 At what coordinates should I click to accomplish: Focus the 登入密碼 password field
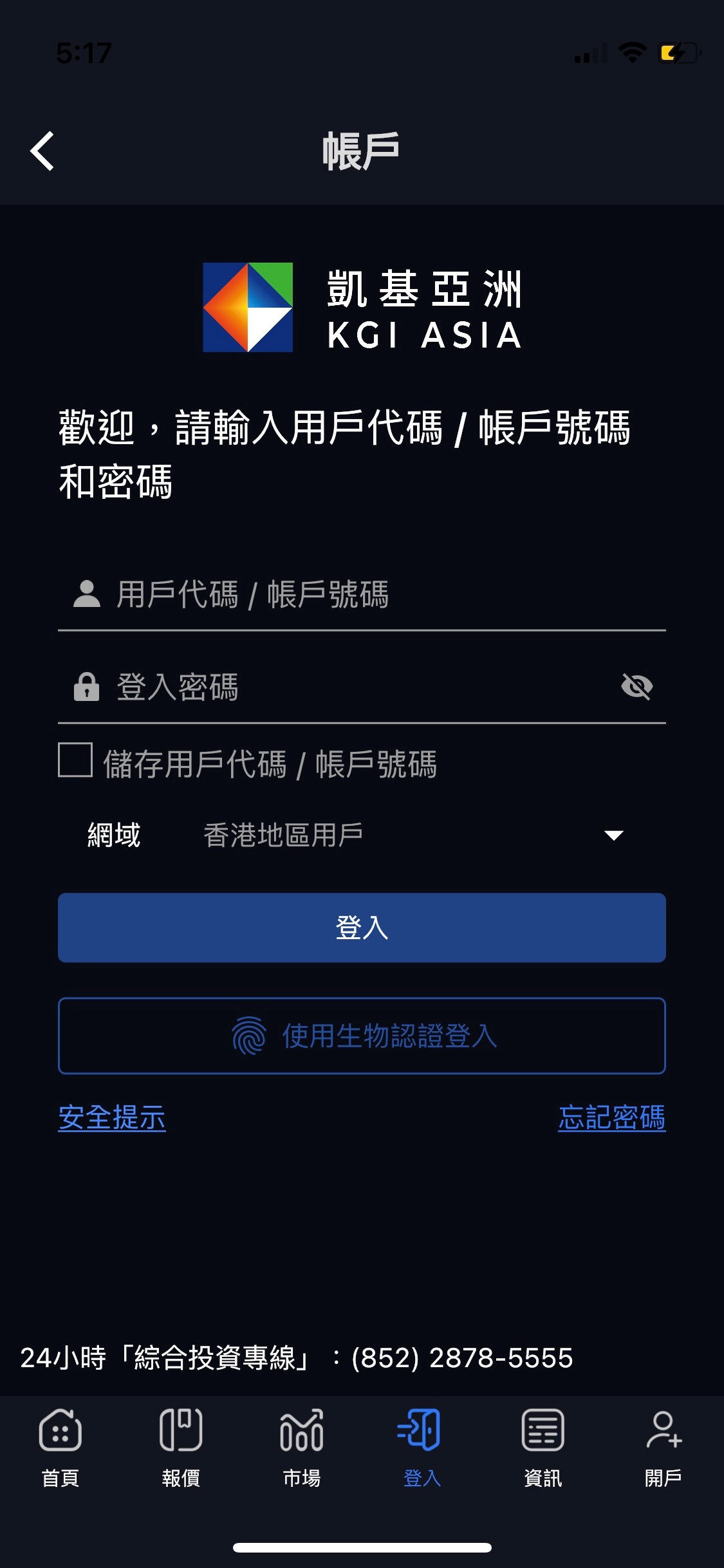[x=335, y=687]
